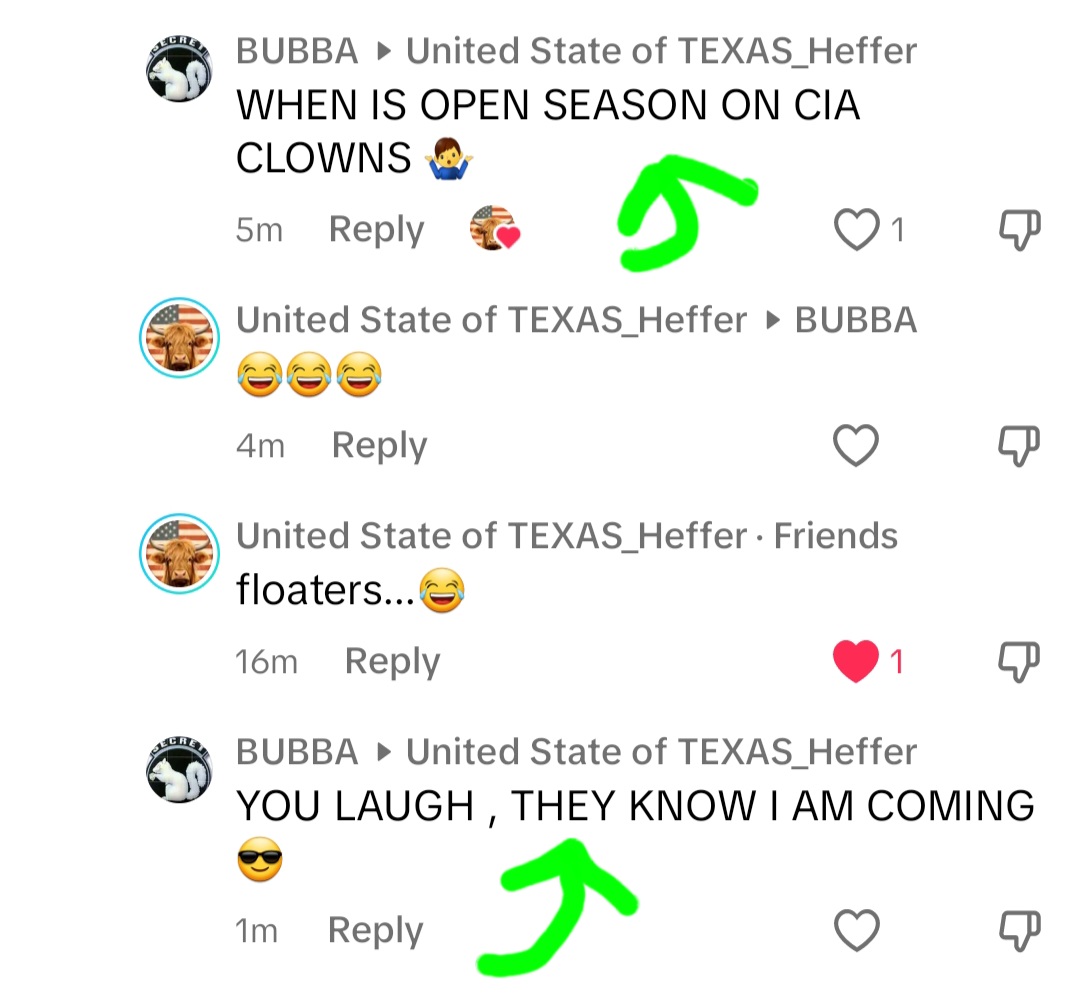Like BUBBA's CIA CLOWNS comment
The width and height of the screenshot is (1080, 1005).
[x=856, y=231]
